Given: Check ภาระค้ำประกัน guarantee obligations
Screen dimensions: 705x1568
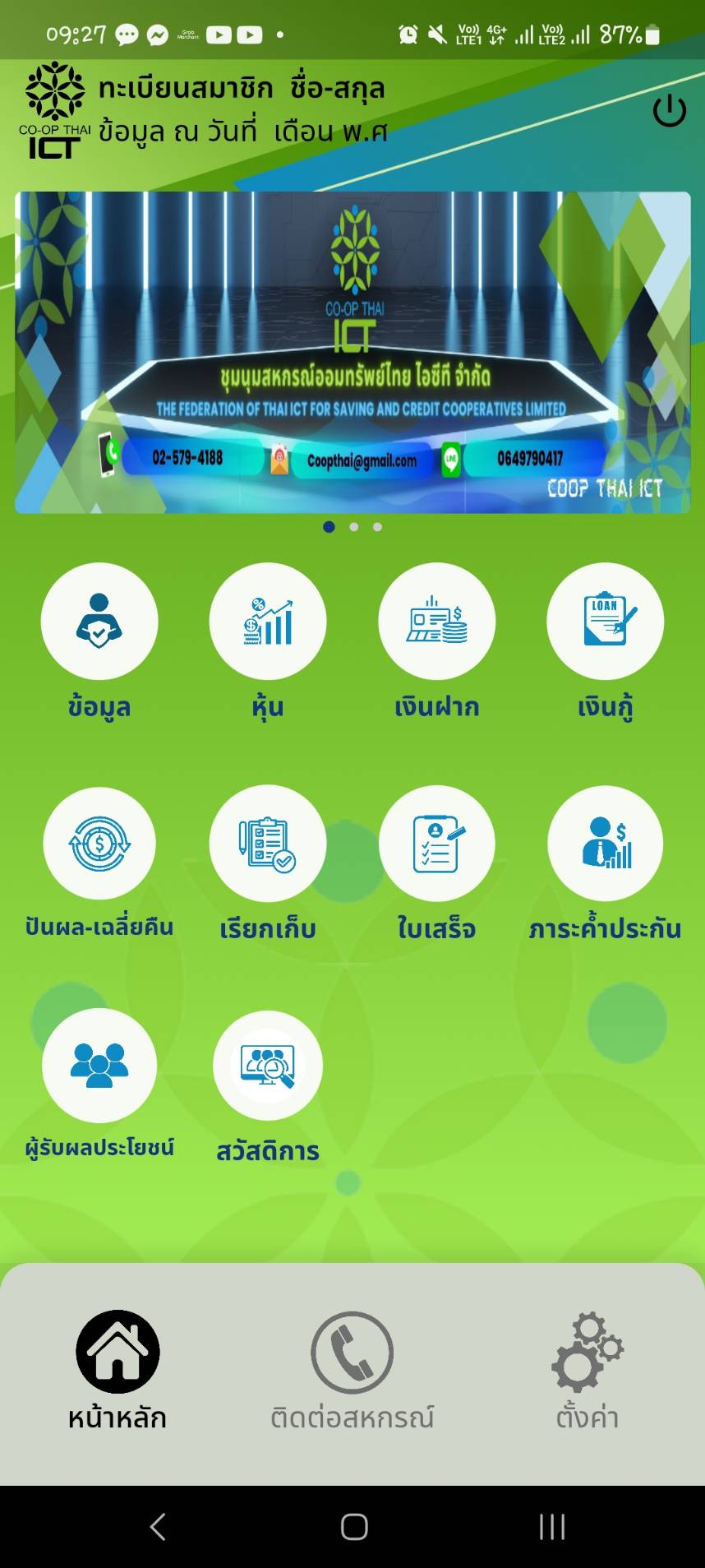Looking at the screenshot, I should [x=605, y=844].
